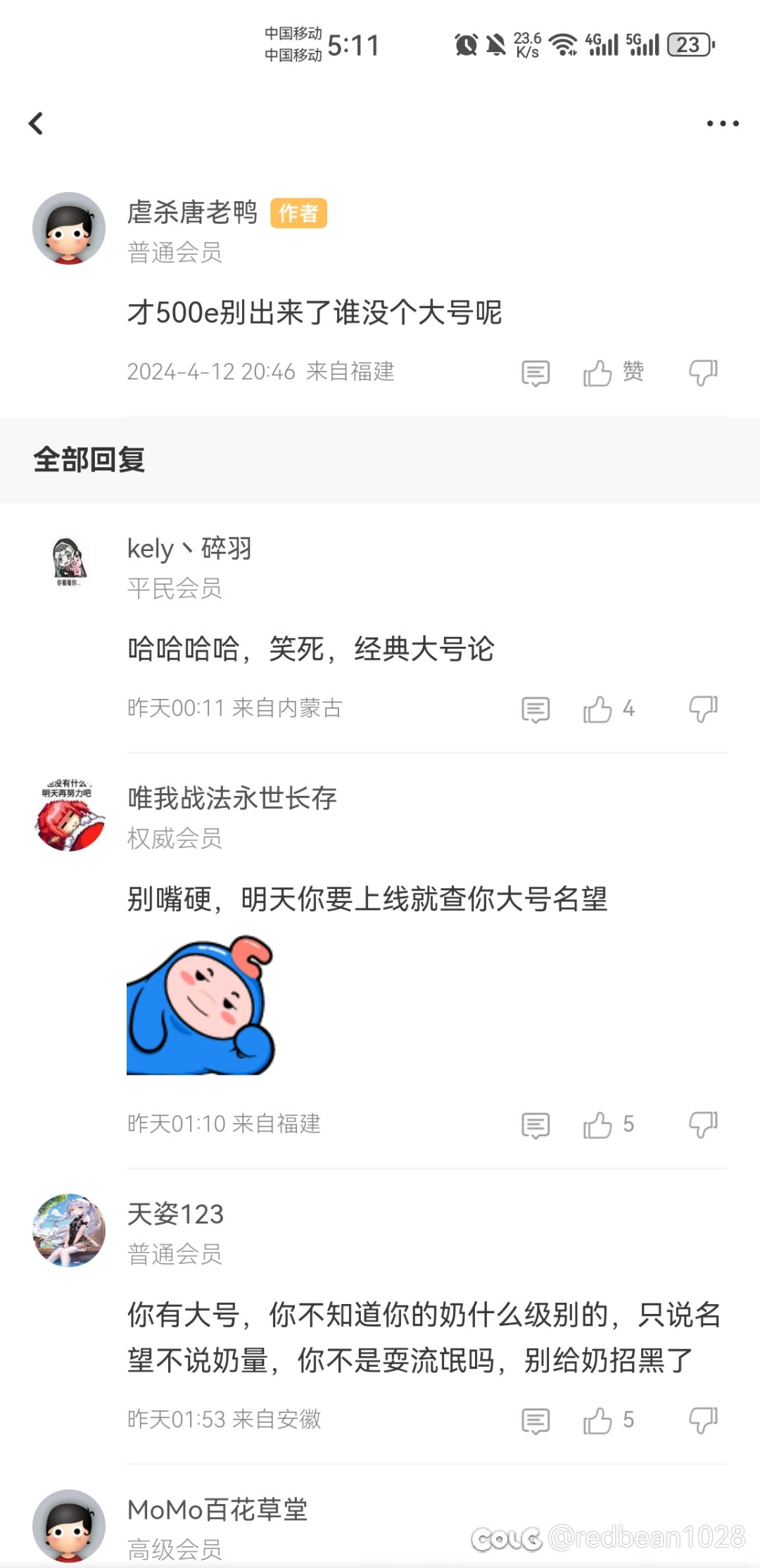Dislike 天姿123's comment
This screenshot has width=760, height=1568.
(x=703, y=1420)
